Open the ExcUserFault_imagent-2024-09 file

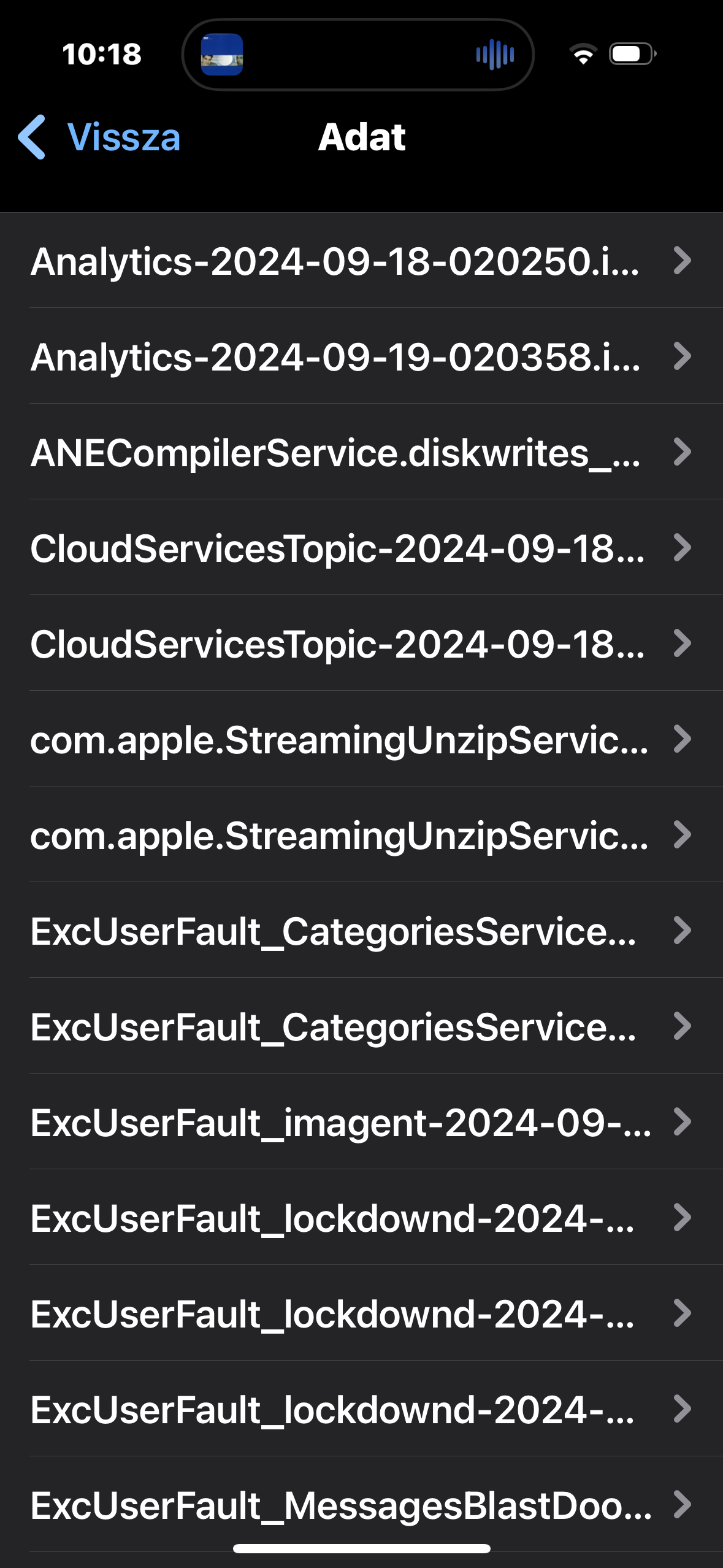point(362,1122)
